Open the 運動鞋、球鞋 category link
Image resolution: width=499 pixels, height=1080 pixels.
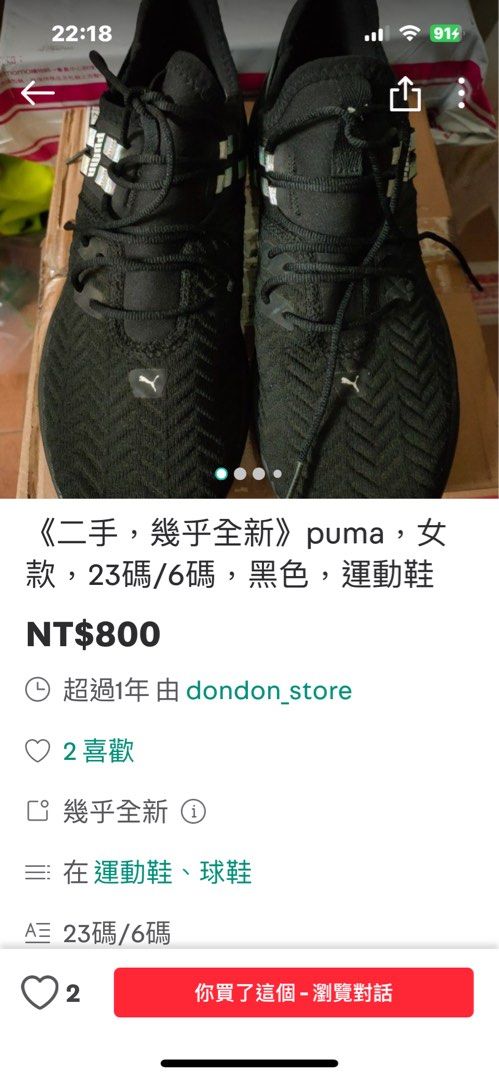pos(172,873)
